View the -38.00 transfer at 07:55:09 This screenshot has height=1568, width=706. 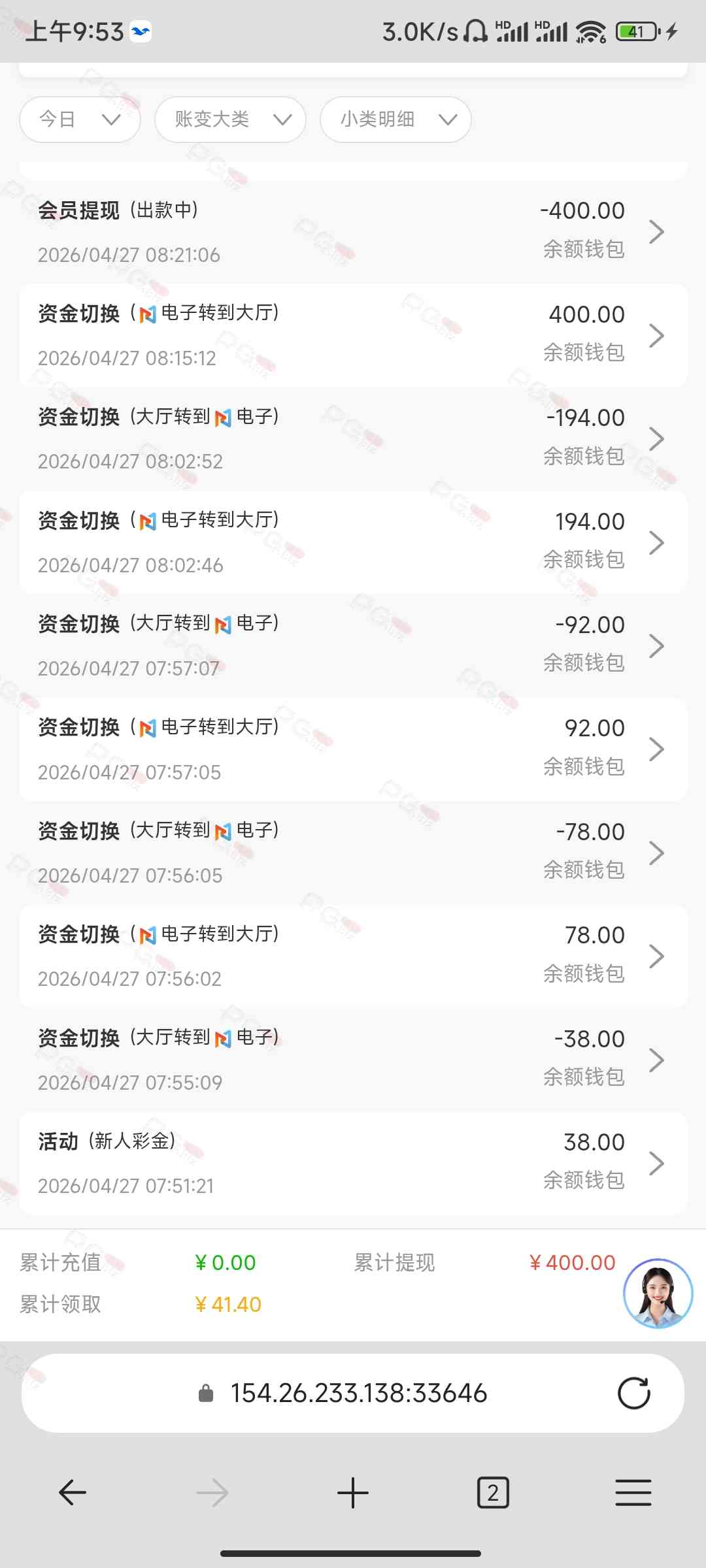[x=353, y=1059]
